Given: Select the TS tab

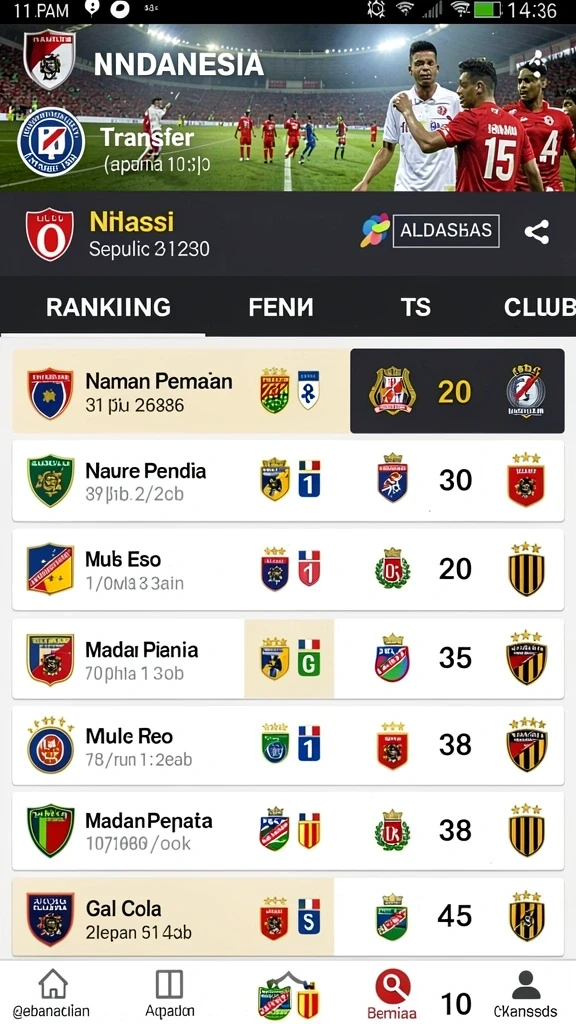Looking at the screenshot, I should (x=416, y=307).
